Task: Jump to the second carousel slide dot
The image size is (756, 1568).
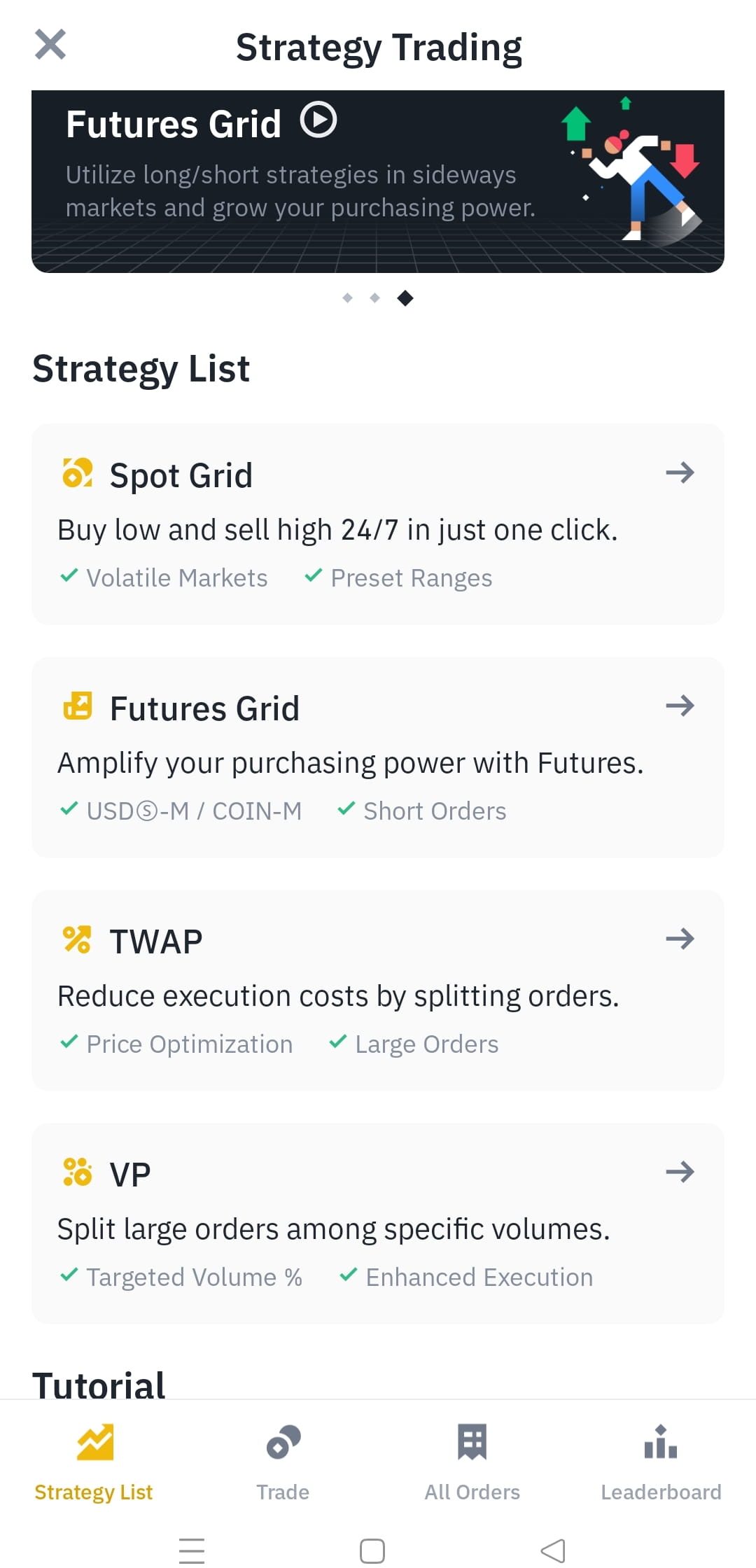Action: pyautogui.click(x=376, y=297)
